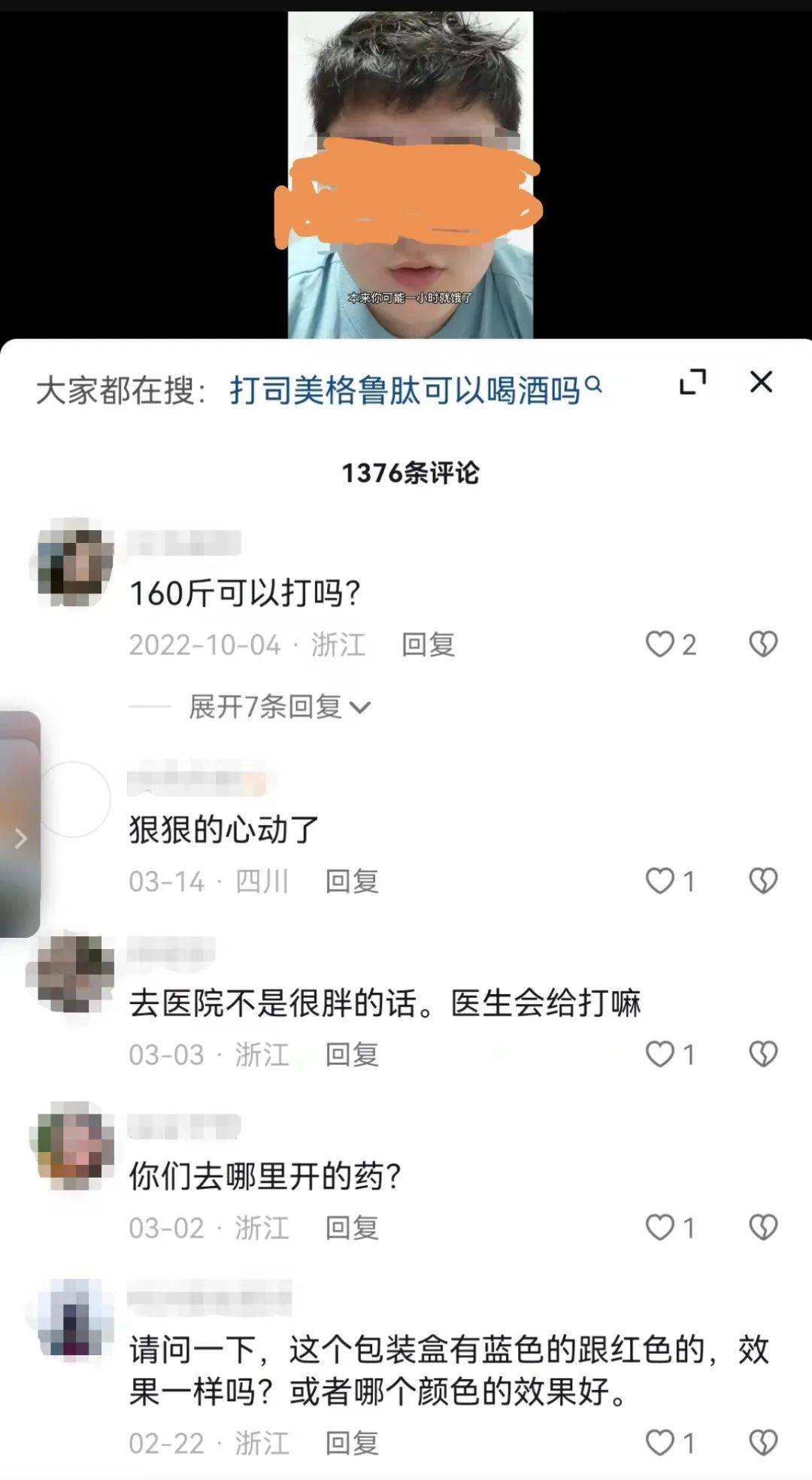This screenshot has height=1480, width=812.
Task: Like the comment 狠狠的心动了
Action: [x=660, y=881]
